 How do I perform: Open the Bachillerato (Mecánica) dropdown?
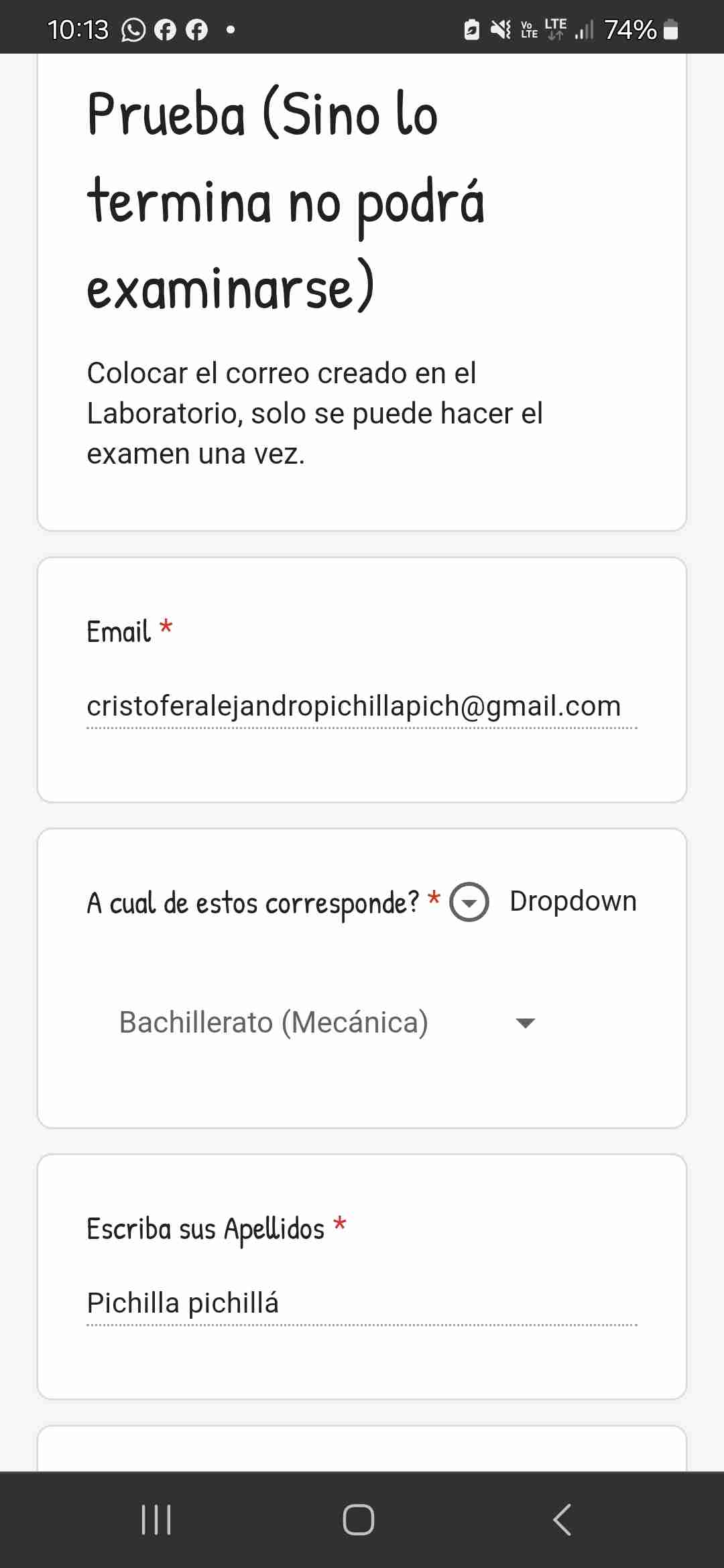(x=328, y=1023)
